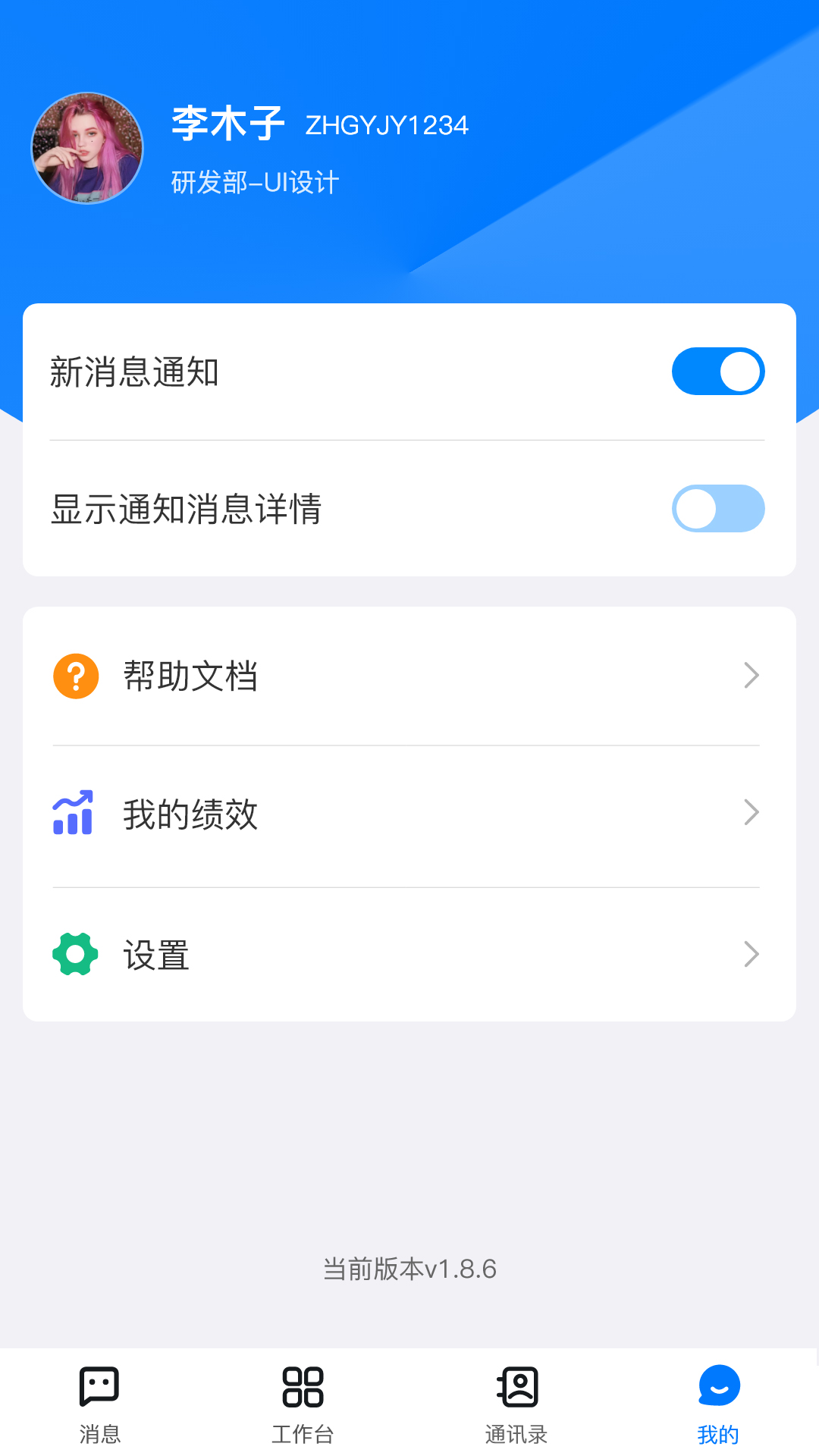This screenshot has width=819, height=1456.
Task: Open 我的绩效
Action: [x=409, y=815]
